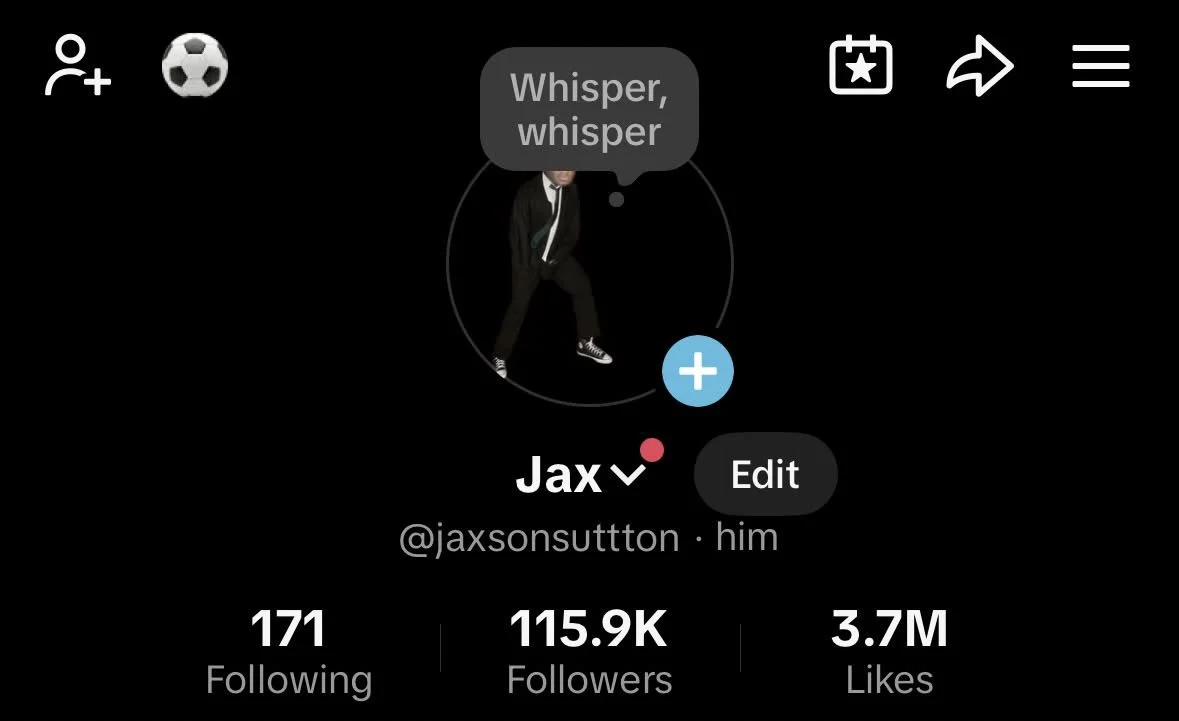1179x721 pixels.
Task: Expand the Jax account switcher
Action: pyautogui.click(x=580, y=475)
